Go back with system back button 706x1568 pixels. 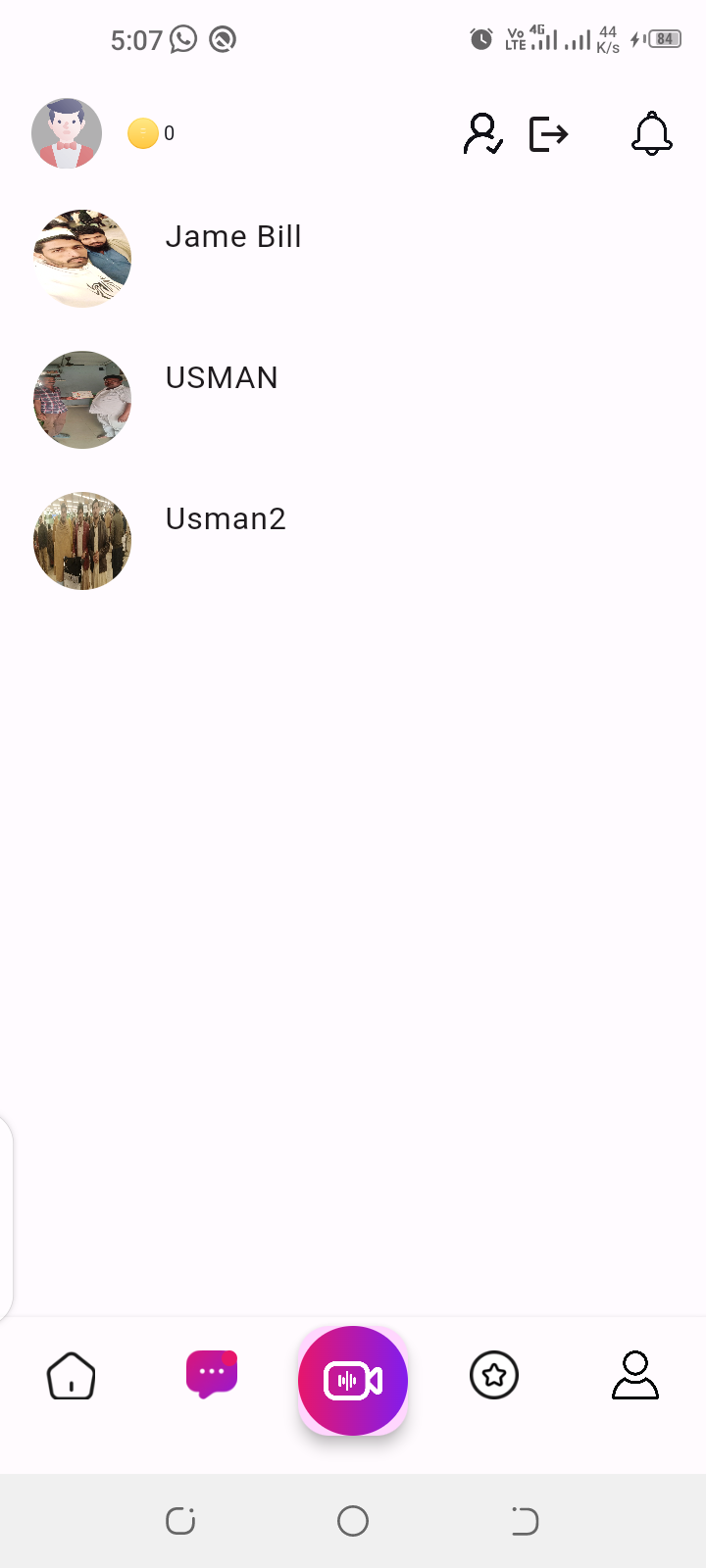coord(525,1521)
